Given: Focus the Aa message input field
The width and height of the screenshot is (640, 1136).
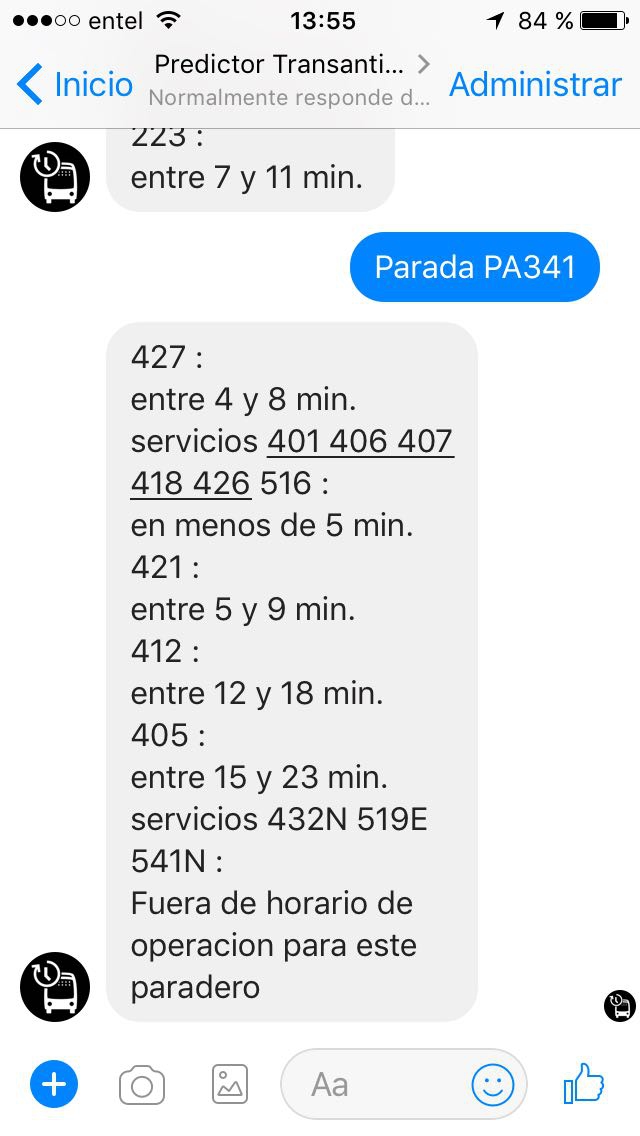Looking at the screenshot, I should [380, 1084].
